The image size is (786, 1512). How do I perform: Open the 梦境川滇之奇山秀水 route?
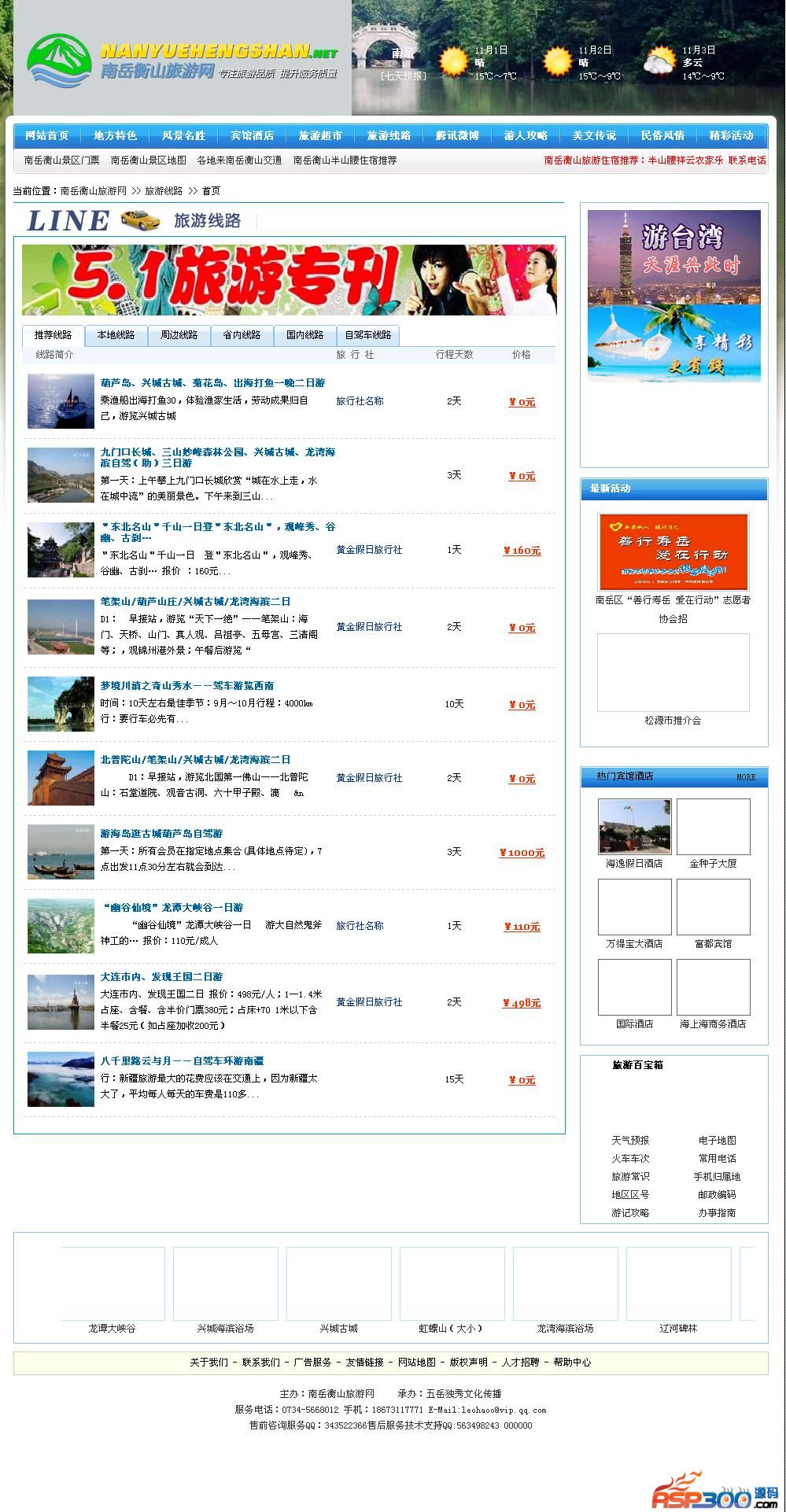click(187, 686)
